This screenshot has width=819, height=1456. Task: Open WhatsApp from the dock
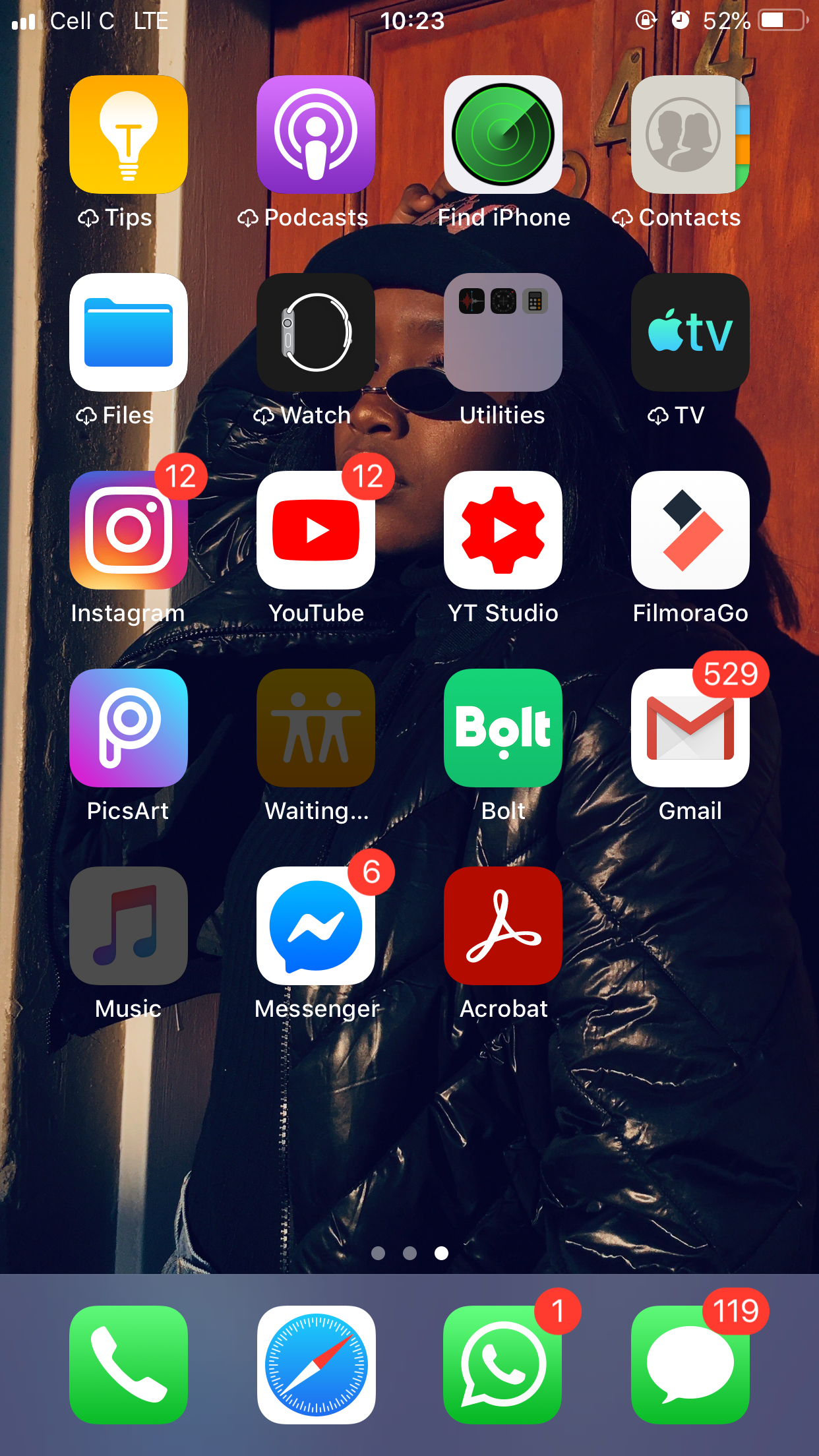point(503,1365)
